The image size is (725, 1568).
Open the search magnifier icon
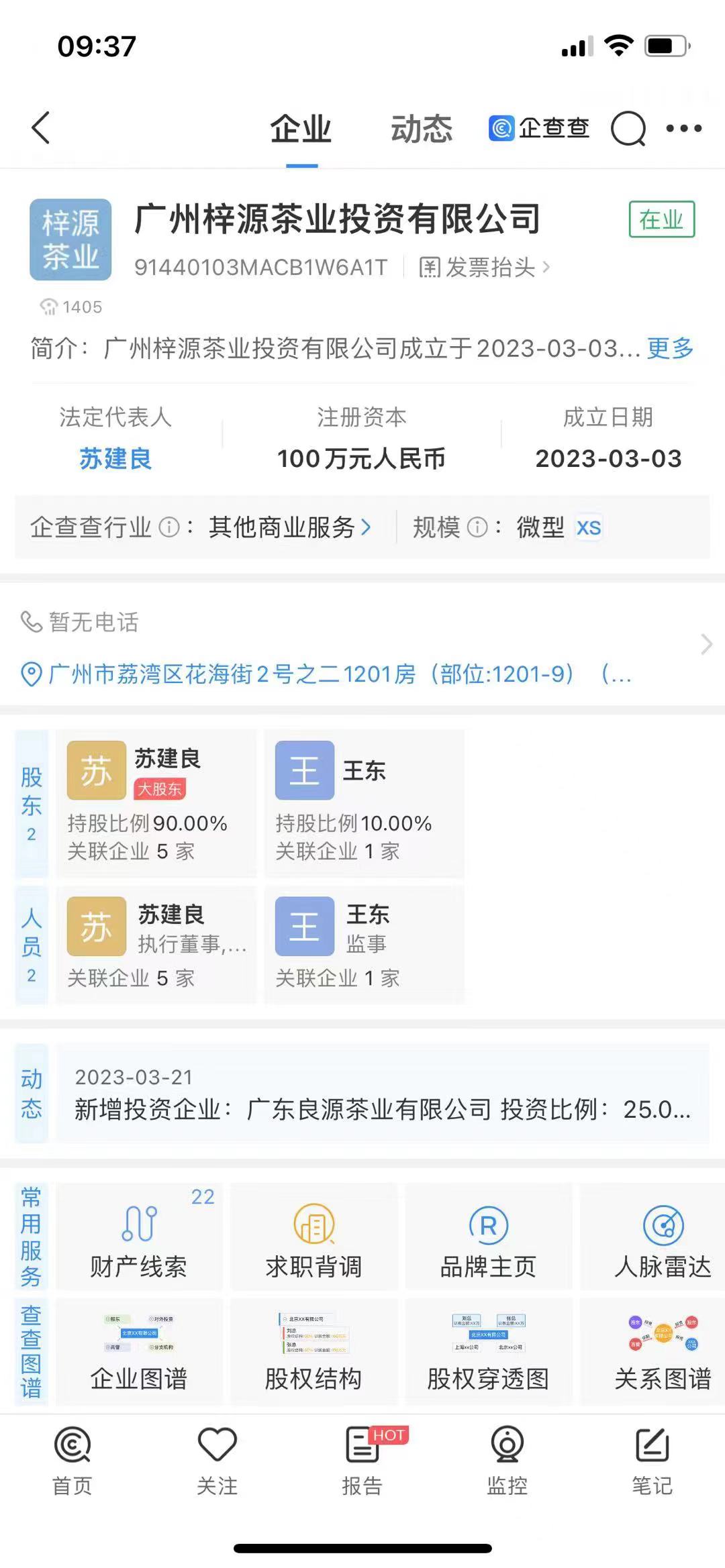(x=628, y=128)
